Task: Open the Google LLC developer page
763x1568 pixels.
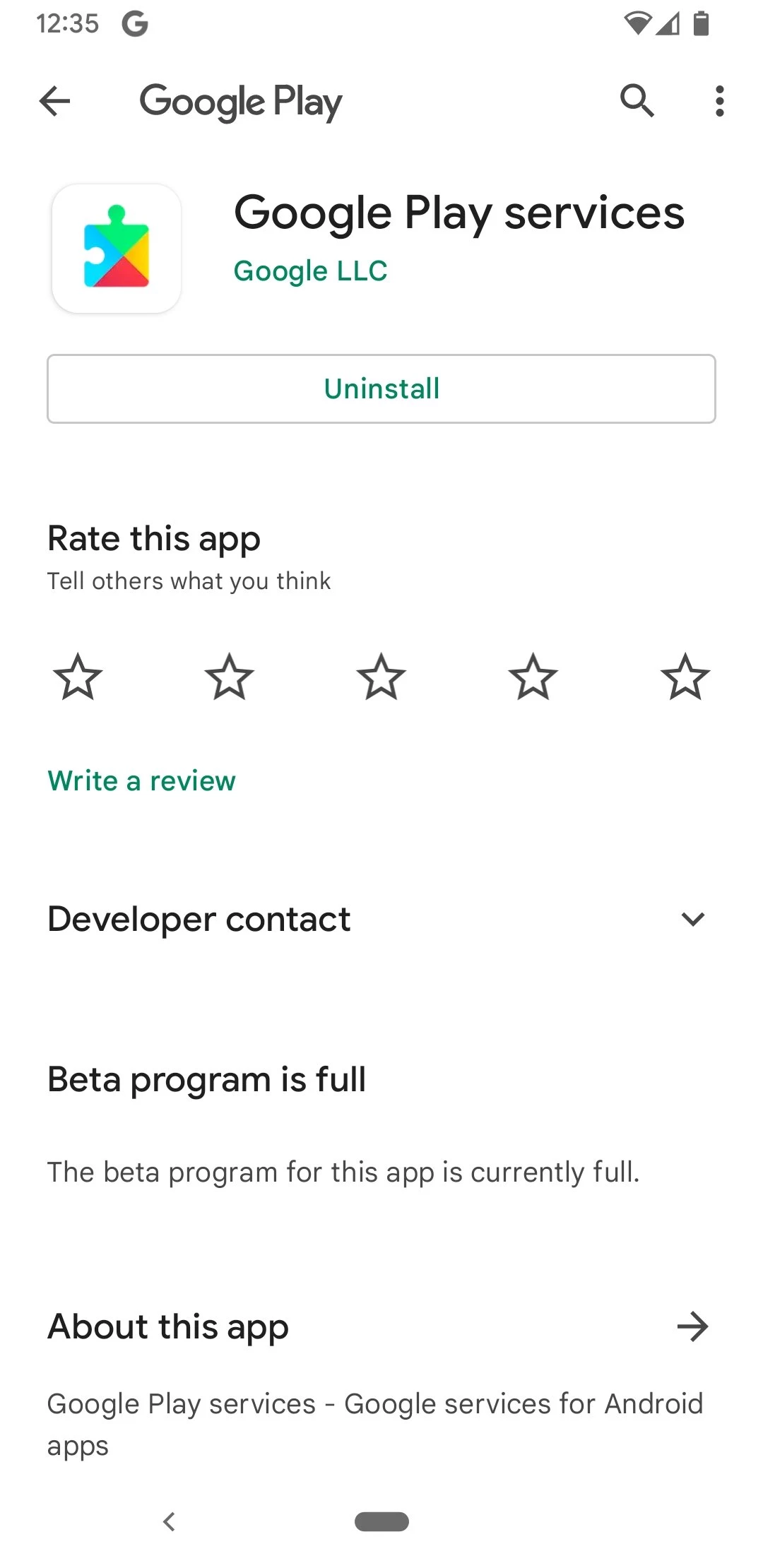Action: click(x=310, y=271)
